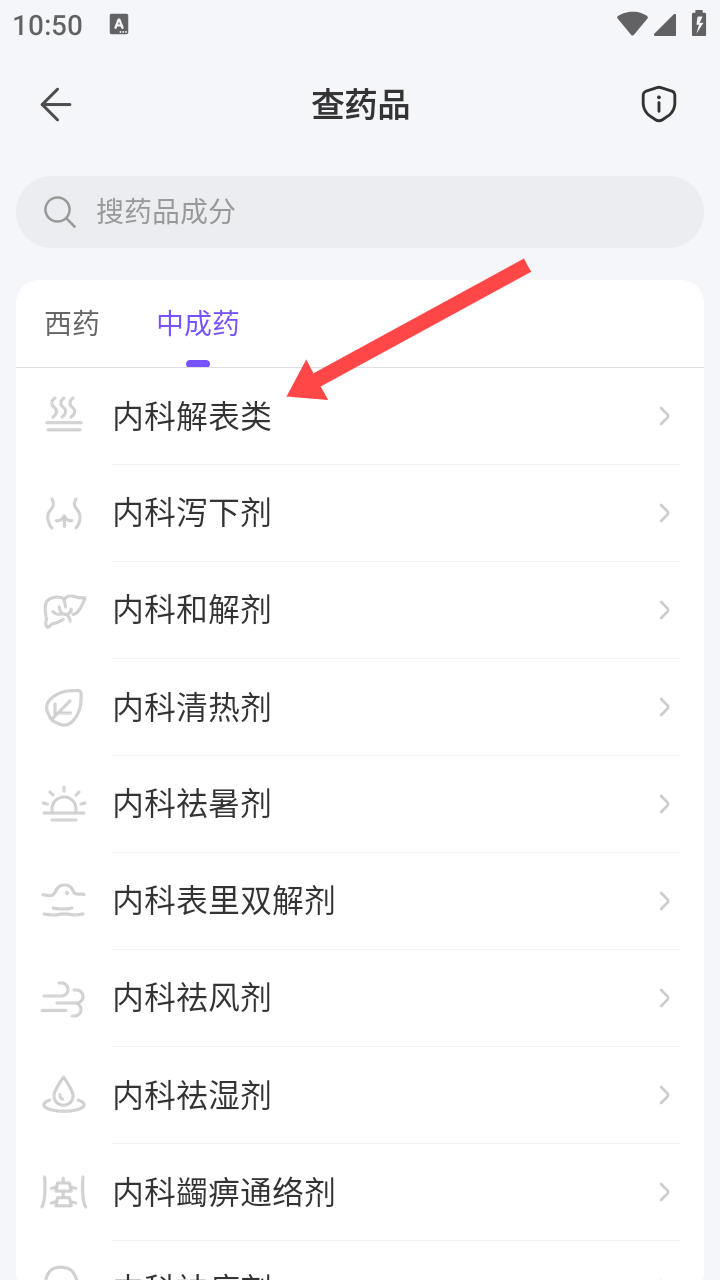View the 内科和解剂 list

360,610
